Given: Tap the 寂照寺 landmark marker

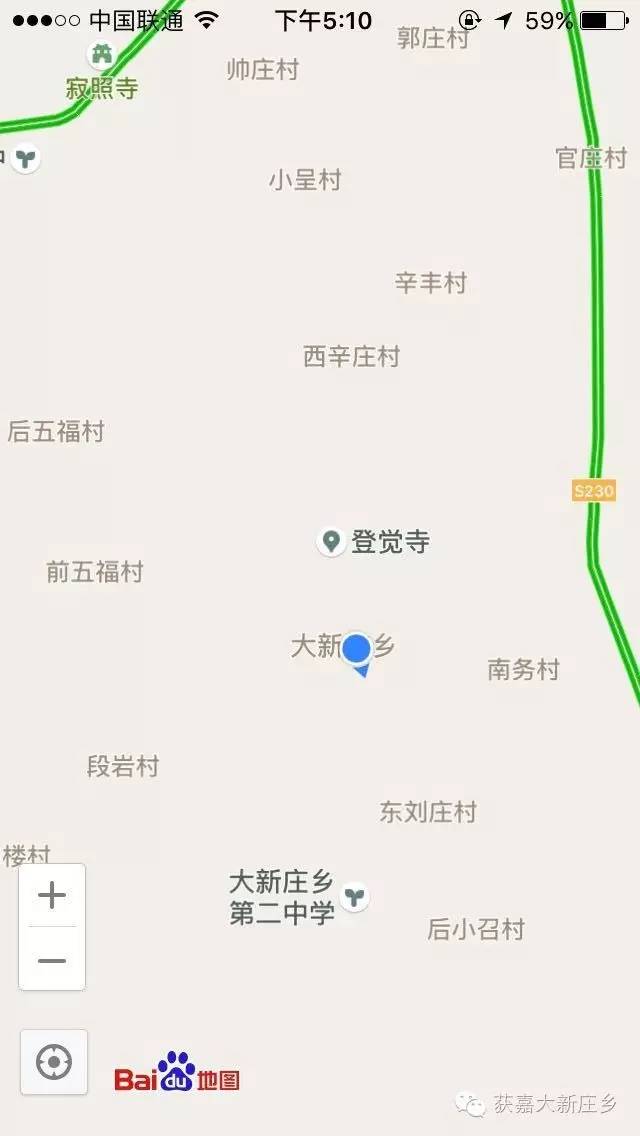Looking at the screenshot, I should [x=101, y=54].
